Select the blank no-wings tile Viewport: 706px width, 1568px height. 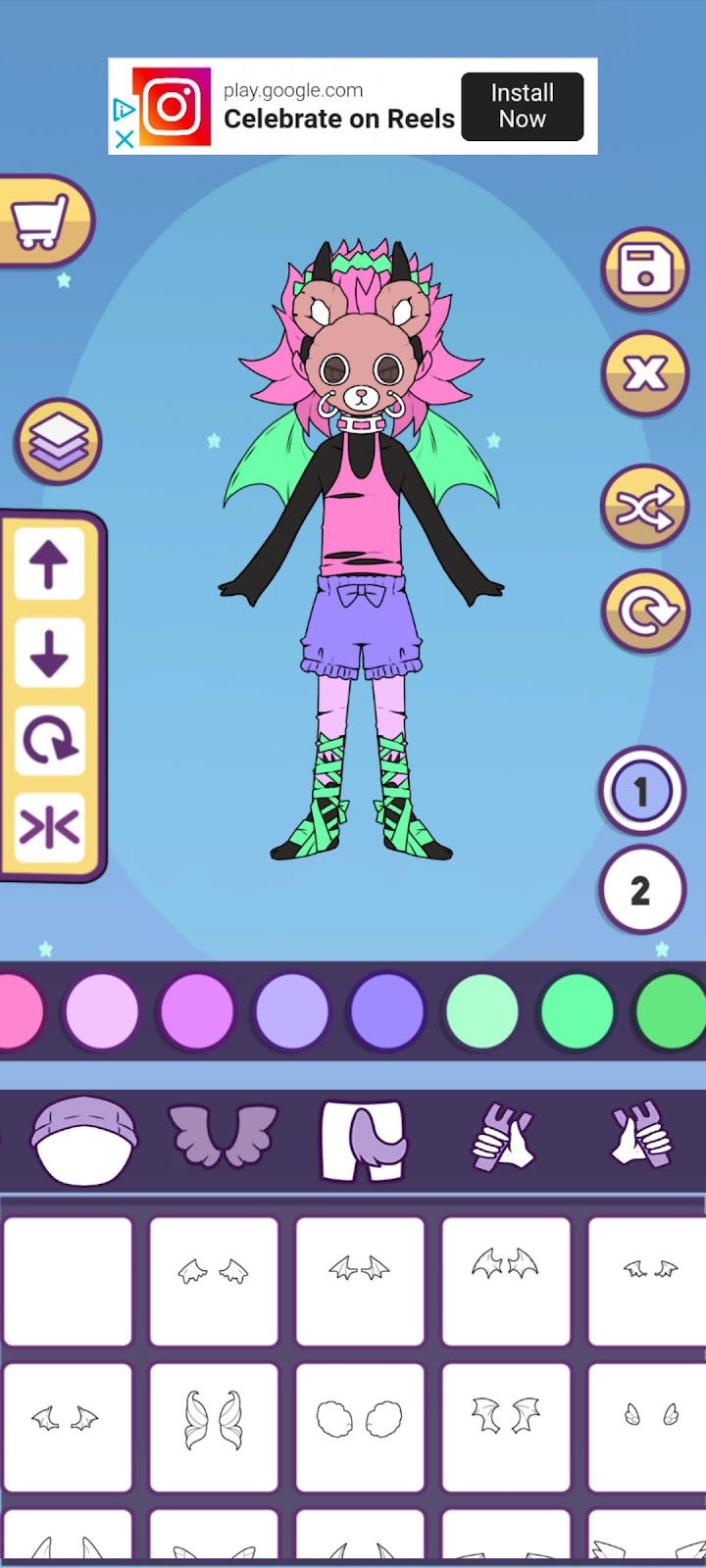[68, 1281]
